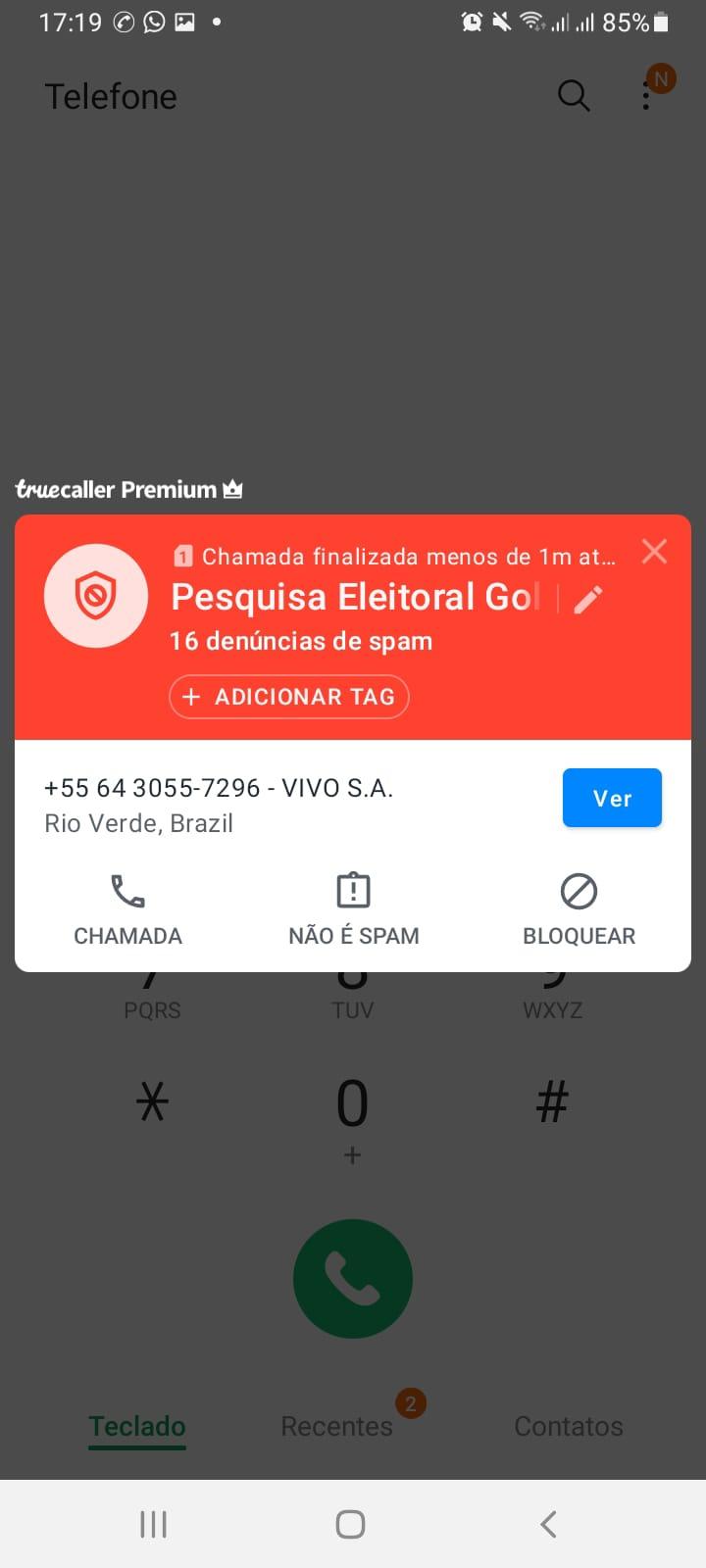
Task: Dismiss the Truecaller spam popup
Action: 654,552
